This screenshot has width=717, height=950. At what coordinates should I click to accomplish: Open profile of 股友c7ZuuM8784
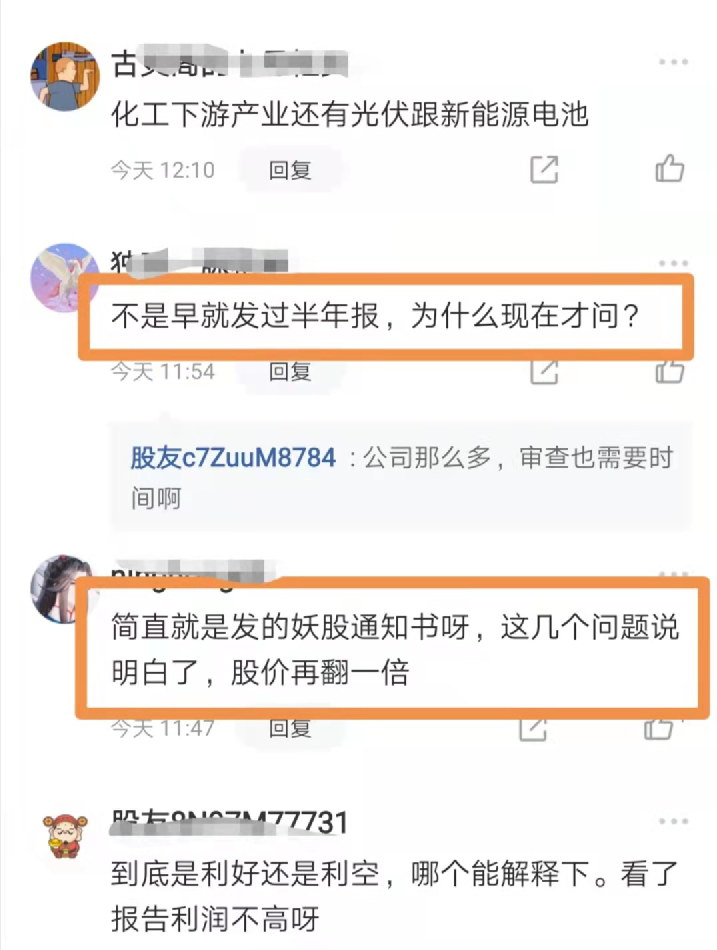(x=233, y=458)
